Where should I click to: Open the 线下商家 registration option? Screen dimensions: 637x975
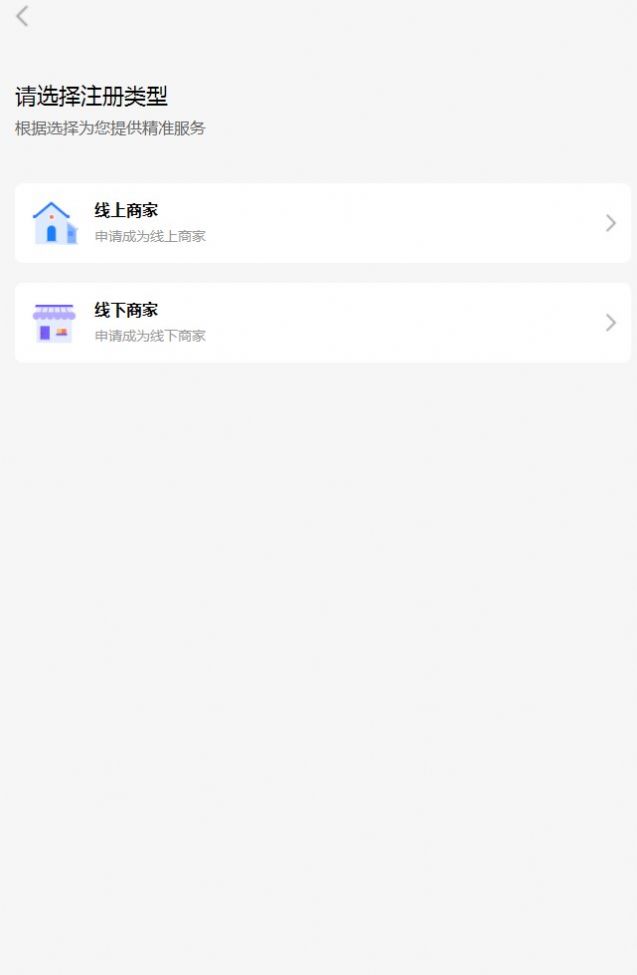coord(322,322)
